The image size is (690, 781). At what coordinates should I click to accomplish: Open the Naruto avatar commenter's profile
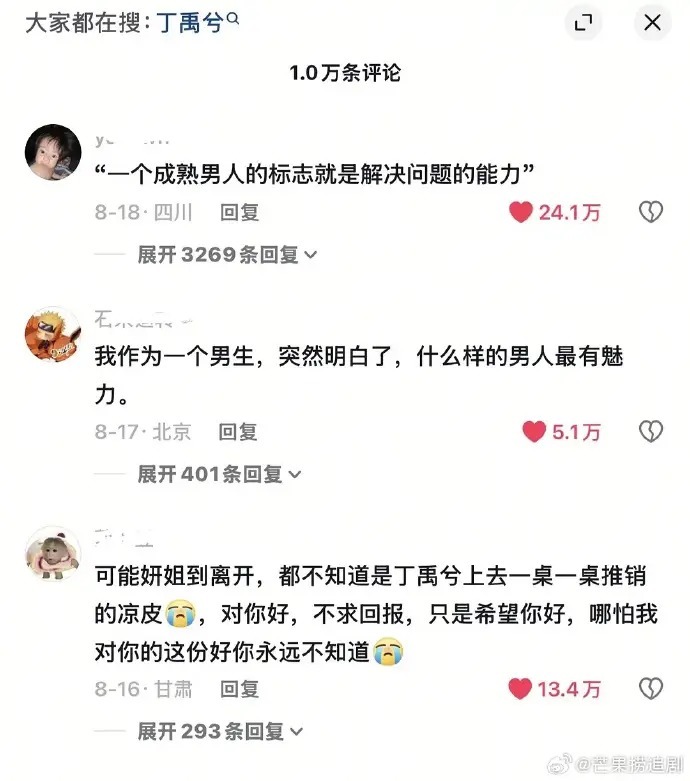click(52, 334)
